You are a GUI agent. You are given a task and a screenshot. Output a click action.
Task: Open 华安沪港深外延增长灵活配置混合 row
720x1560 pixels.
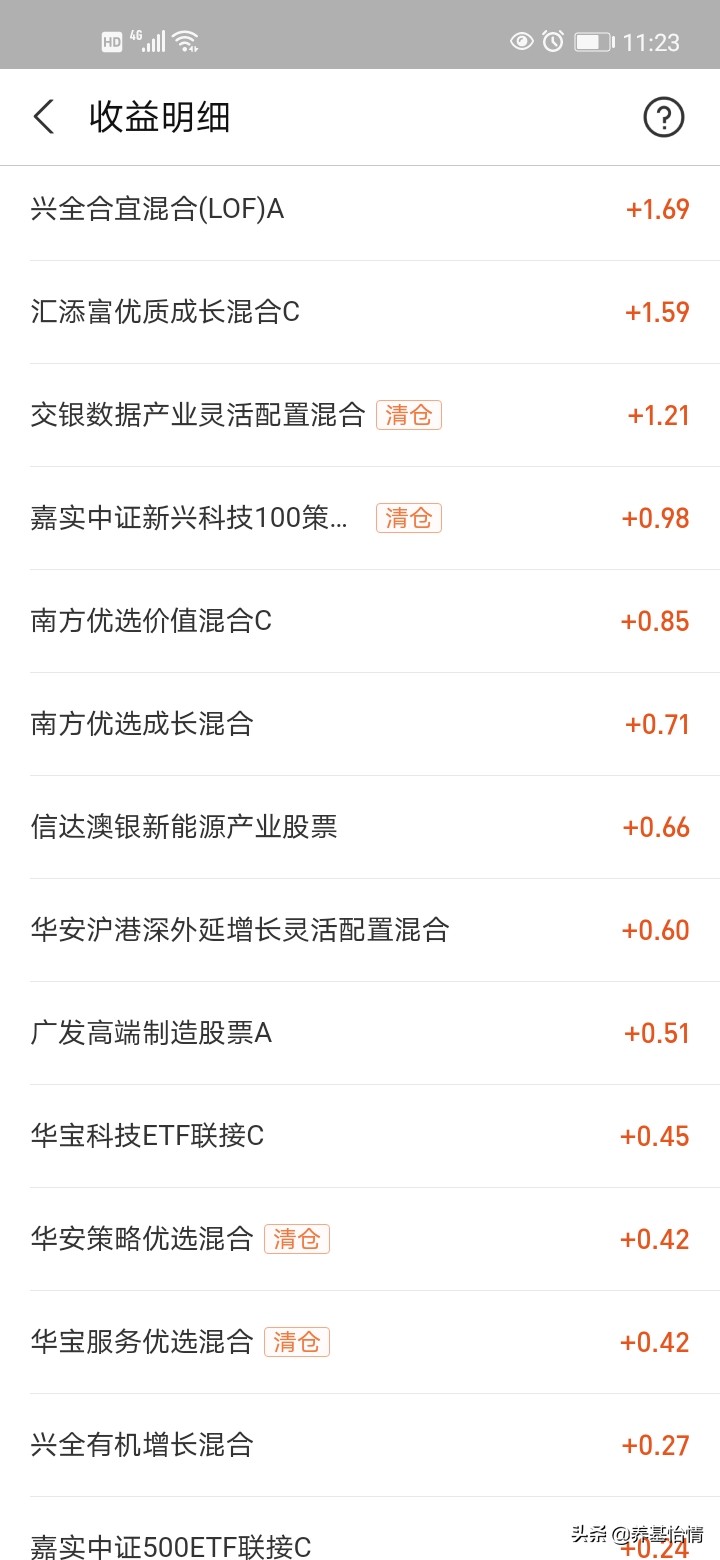pyautogui.click(x=360, y=930)
